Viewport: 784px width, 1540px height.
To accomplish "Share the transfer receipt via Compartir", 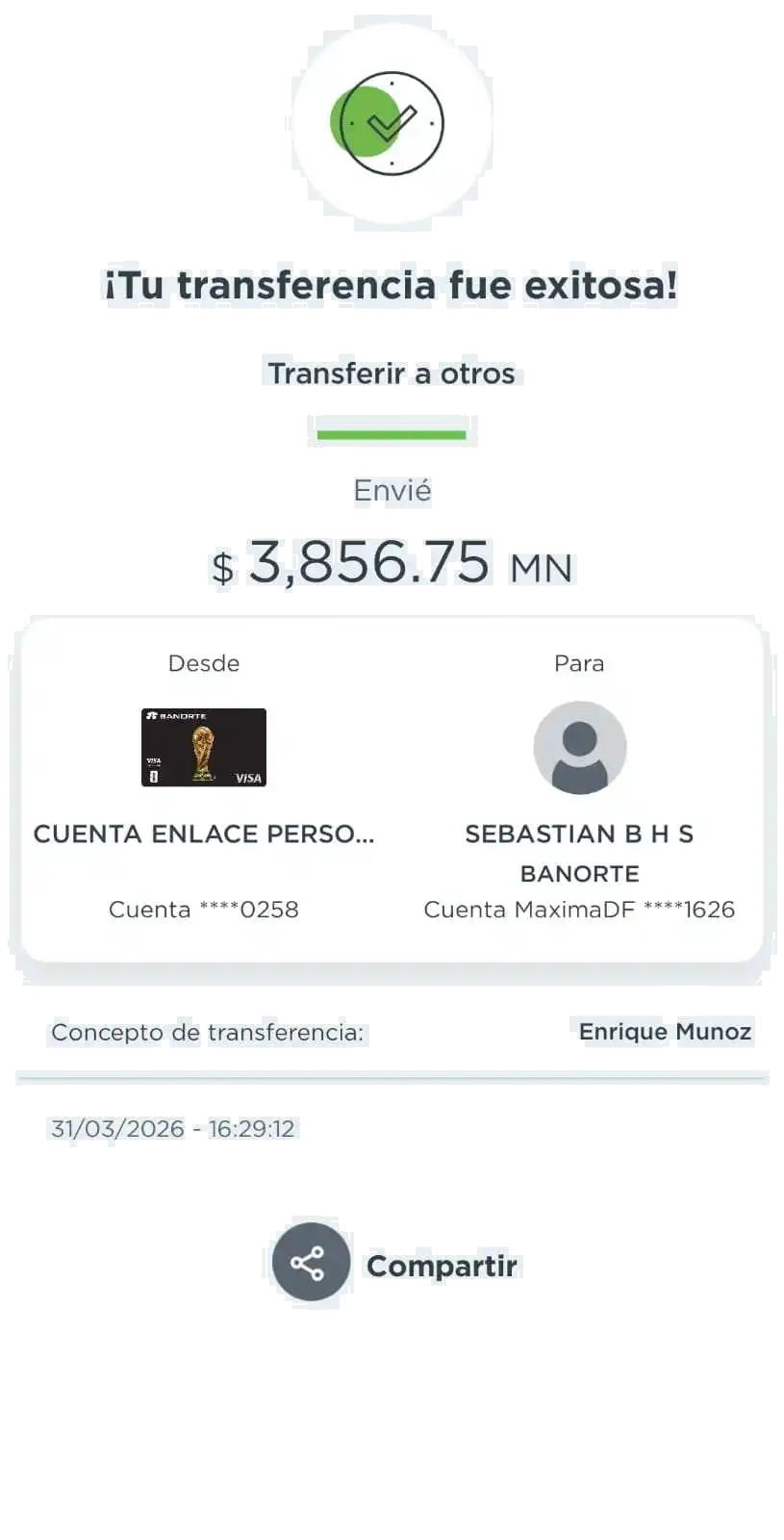I will click(x=308, y=1263).
